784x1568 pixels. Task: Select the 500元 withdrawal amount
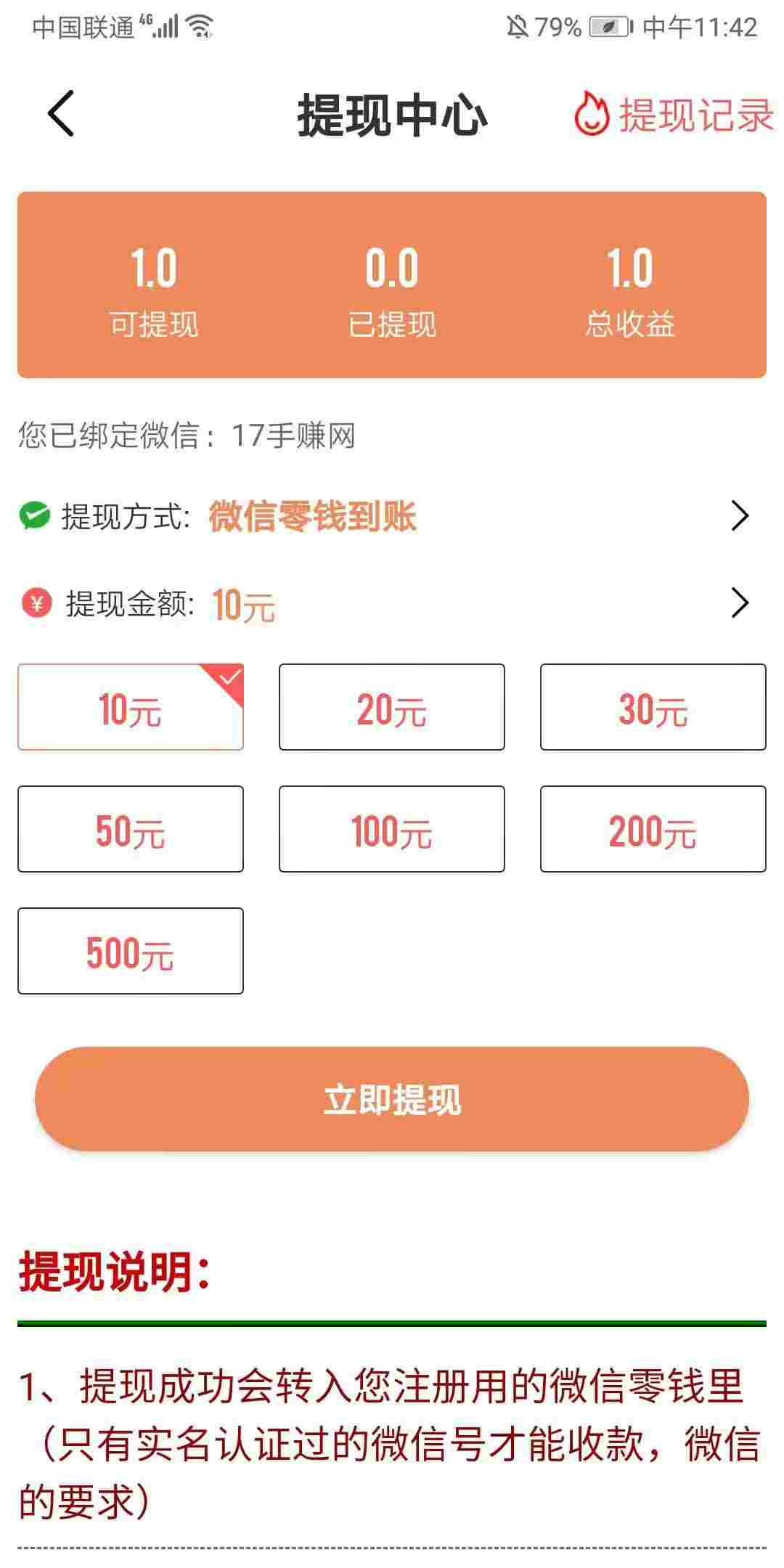coord(131,951)
